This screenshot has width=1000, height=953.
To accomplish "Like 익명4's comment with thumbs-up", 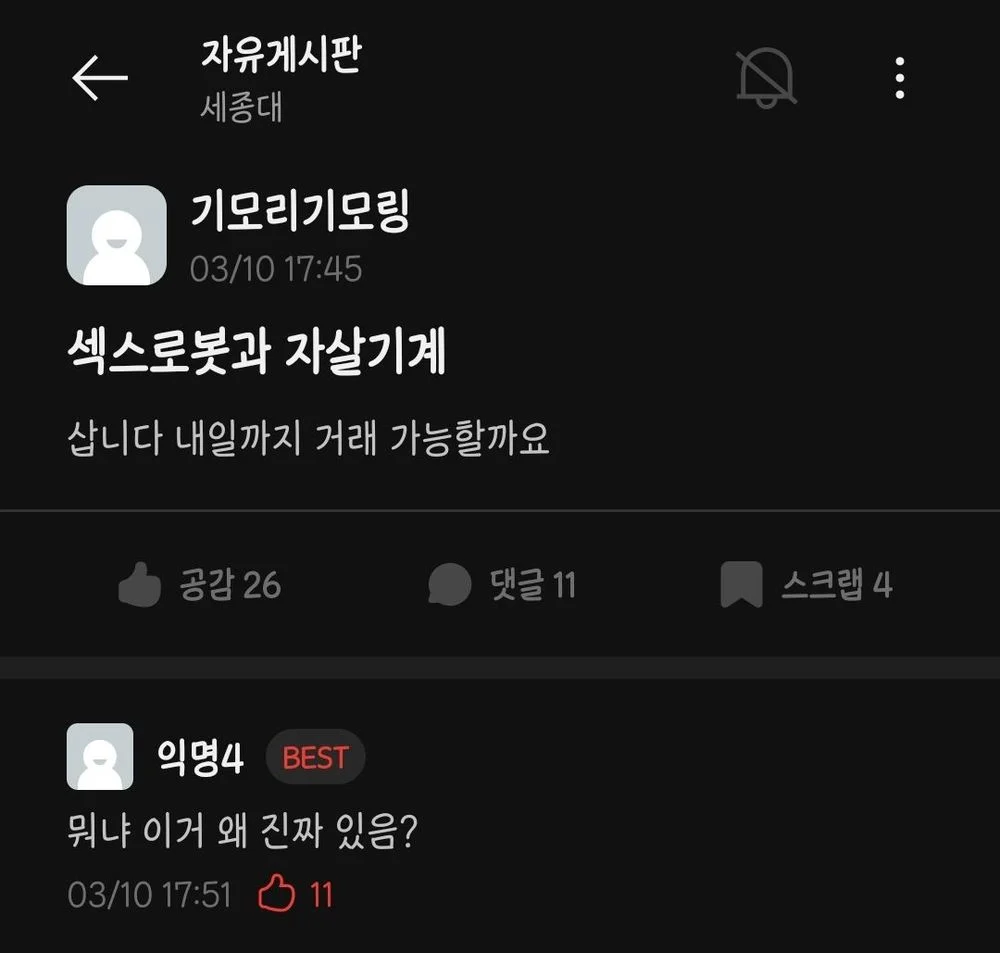I will click(x=277, y=894).
